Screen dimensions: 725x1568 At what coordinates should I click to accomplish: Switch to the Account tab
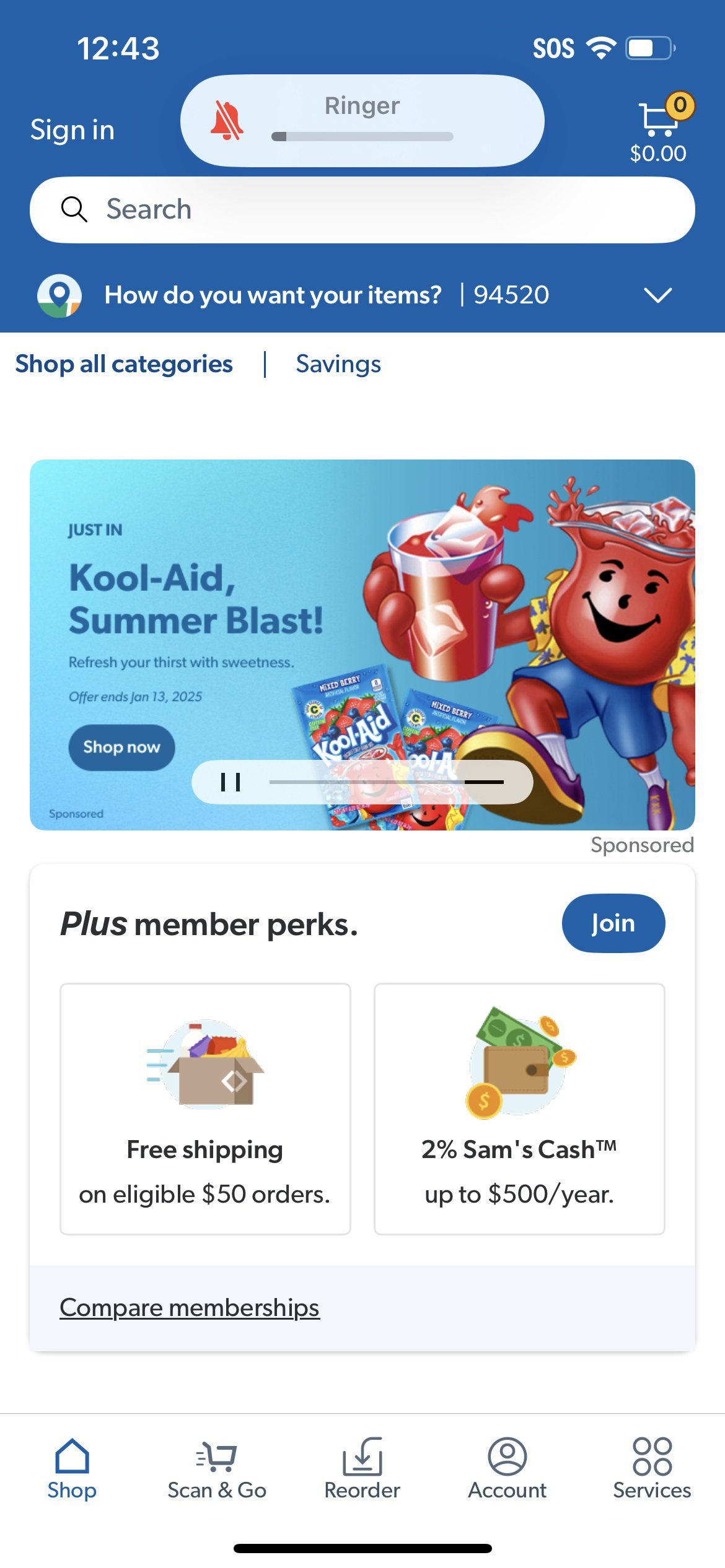tap(507, 1469)
